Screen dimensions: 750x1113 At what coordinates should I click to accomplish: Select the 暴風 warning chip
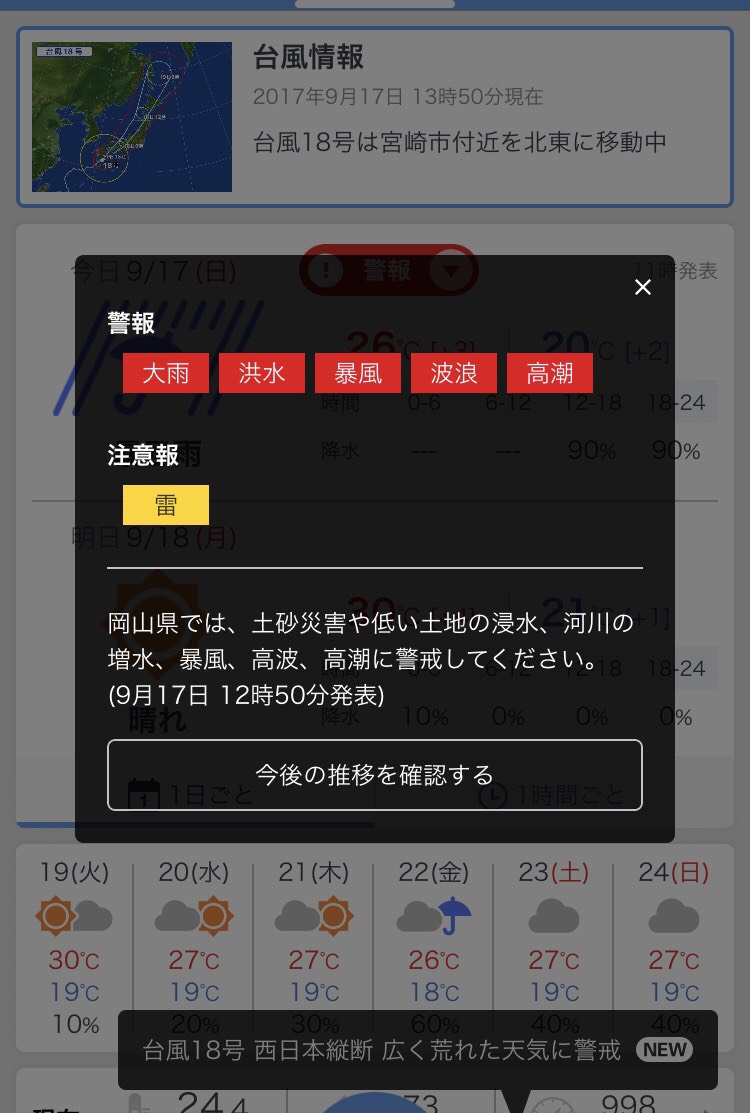358,373
